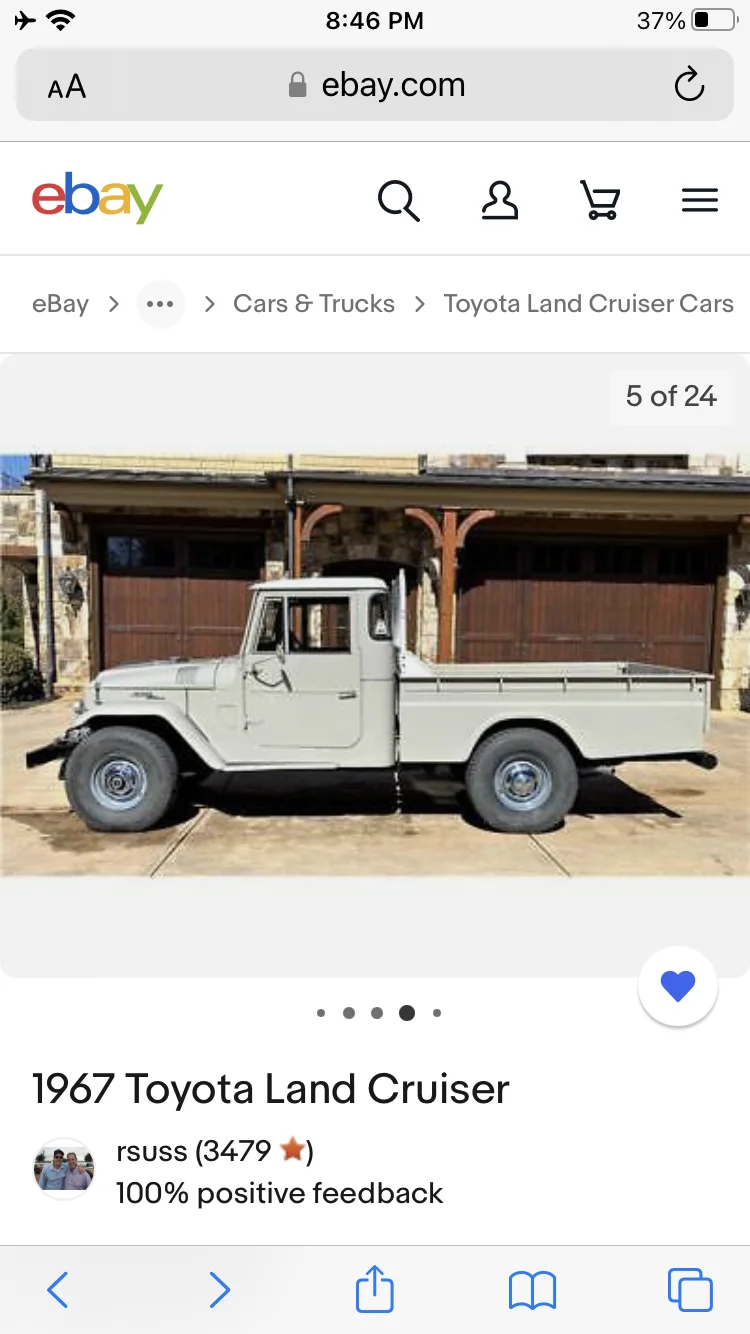Screen dimensions: 750x1334
Task: Expand the collapsed breadcrumb ellipsis
Action: (x=160, y=304)
